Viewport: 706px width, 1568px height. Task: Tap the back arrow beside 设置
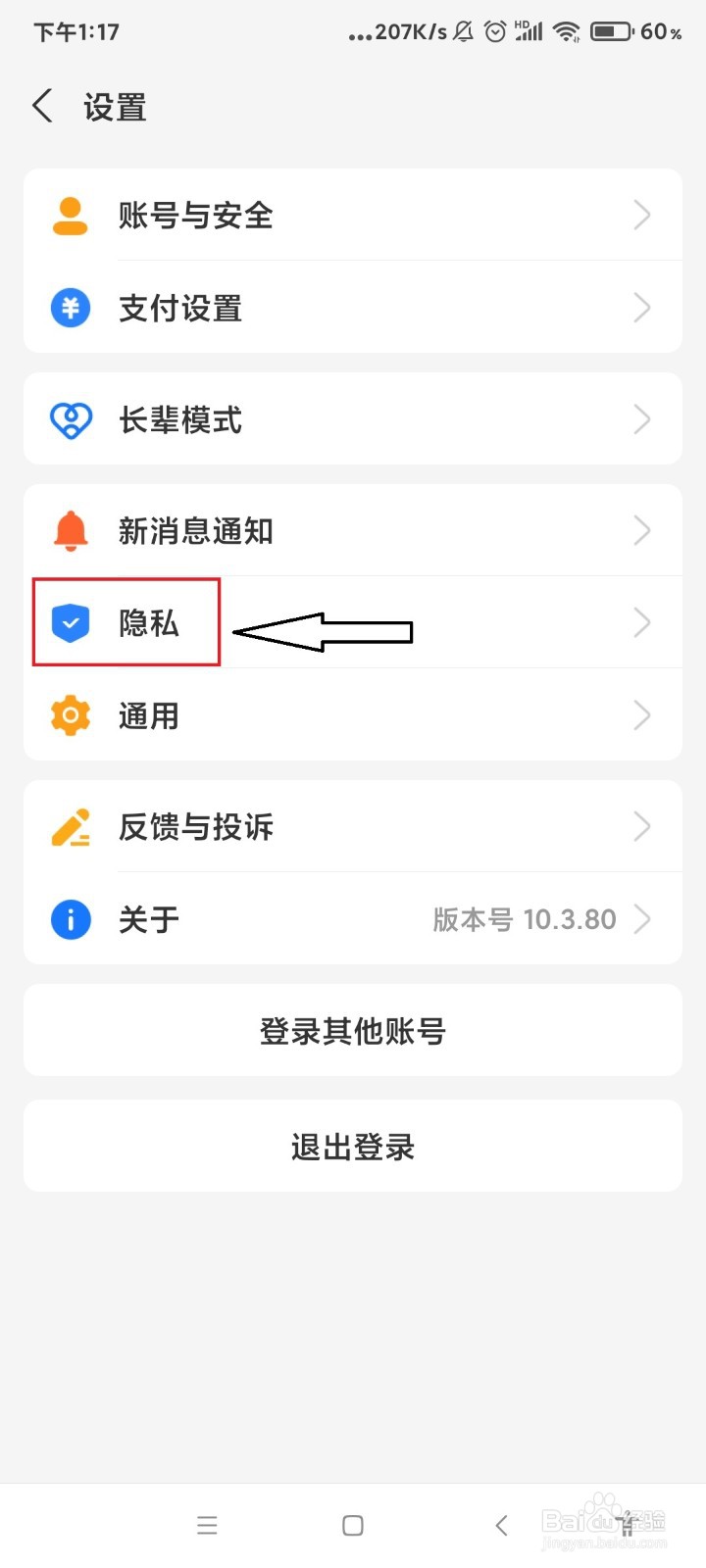point(41,105)
